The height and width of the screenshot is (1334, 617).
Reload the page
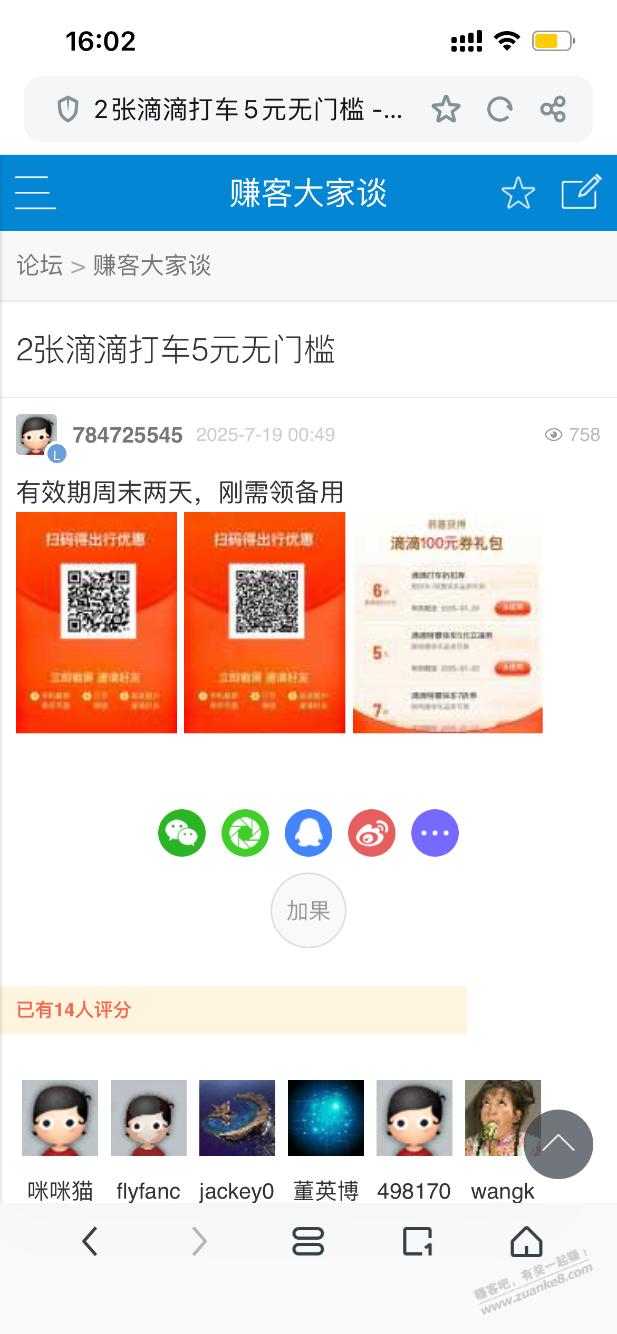(500, 109)
